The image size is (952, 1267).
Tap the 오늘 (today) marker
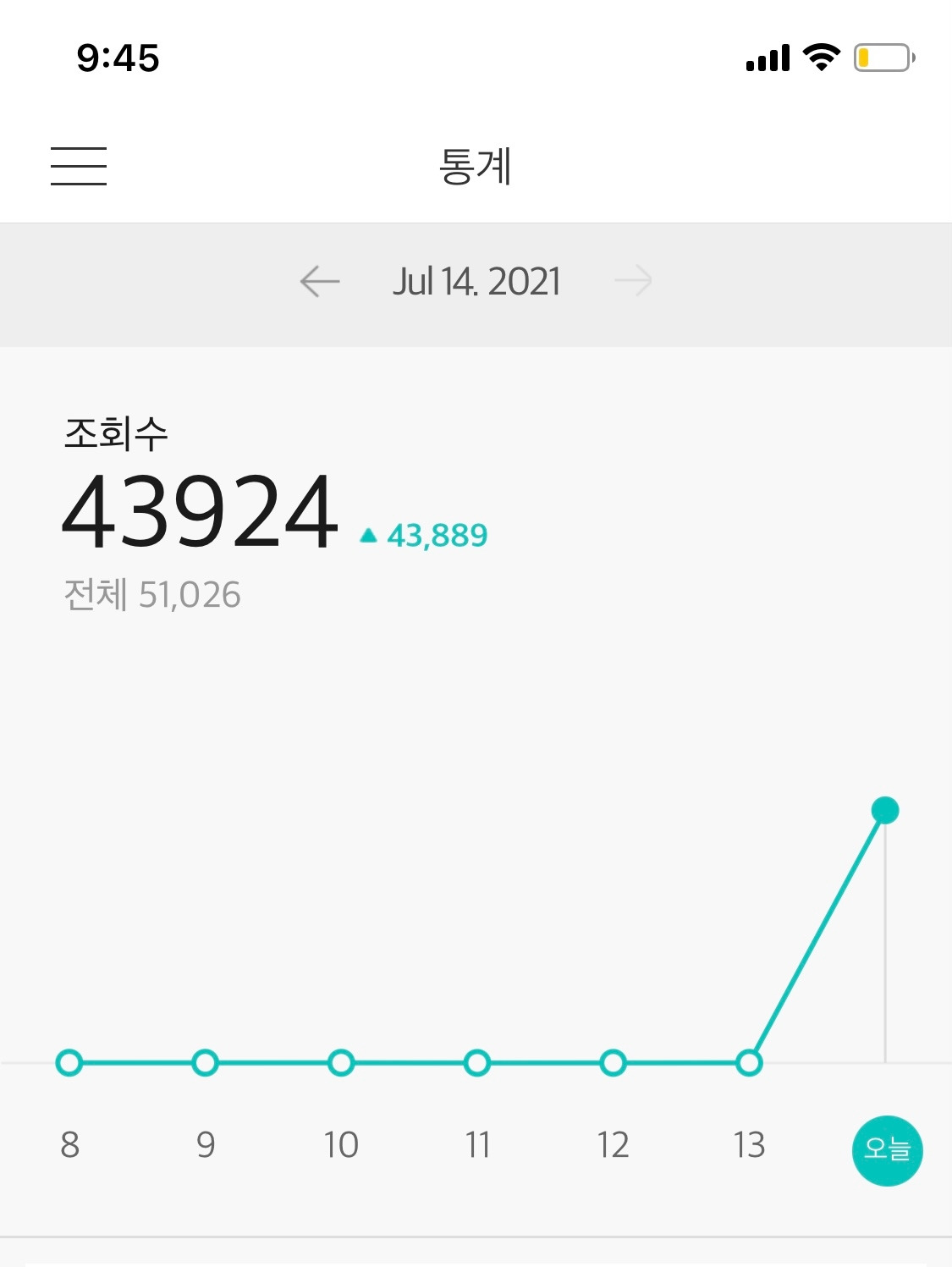886,1150
